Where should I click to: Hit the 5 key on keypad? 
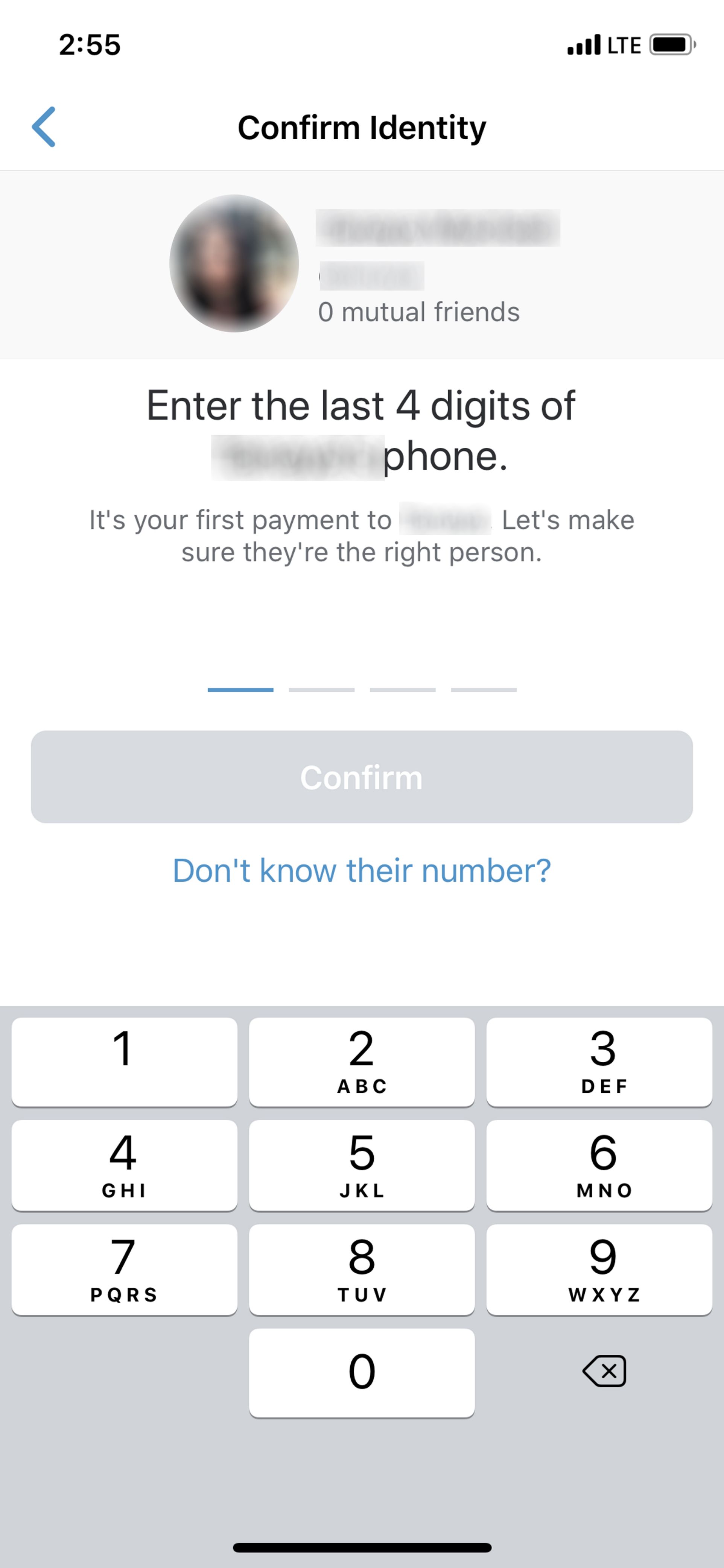click(362, 1165)
